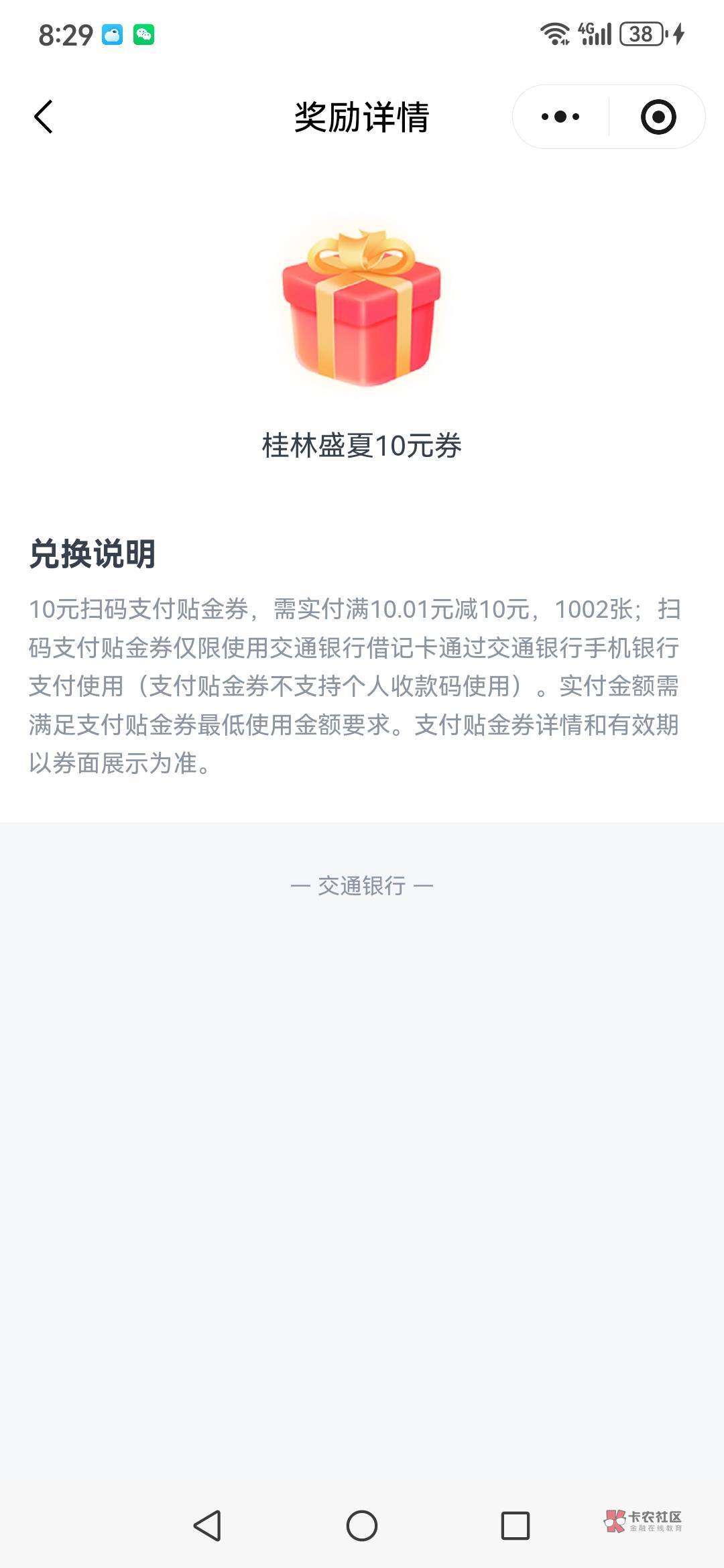The height and width of the screenshot is (1568, 724).
Task: Open the mini program more options menu
Action: [x=560, y=117]
